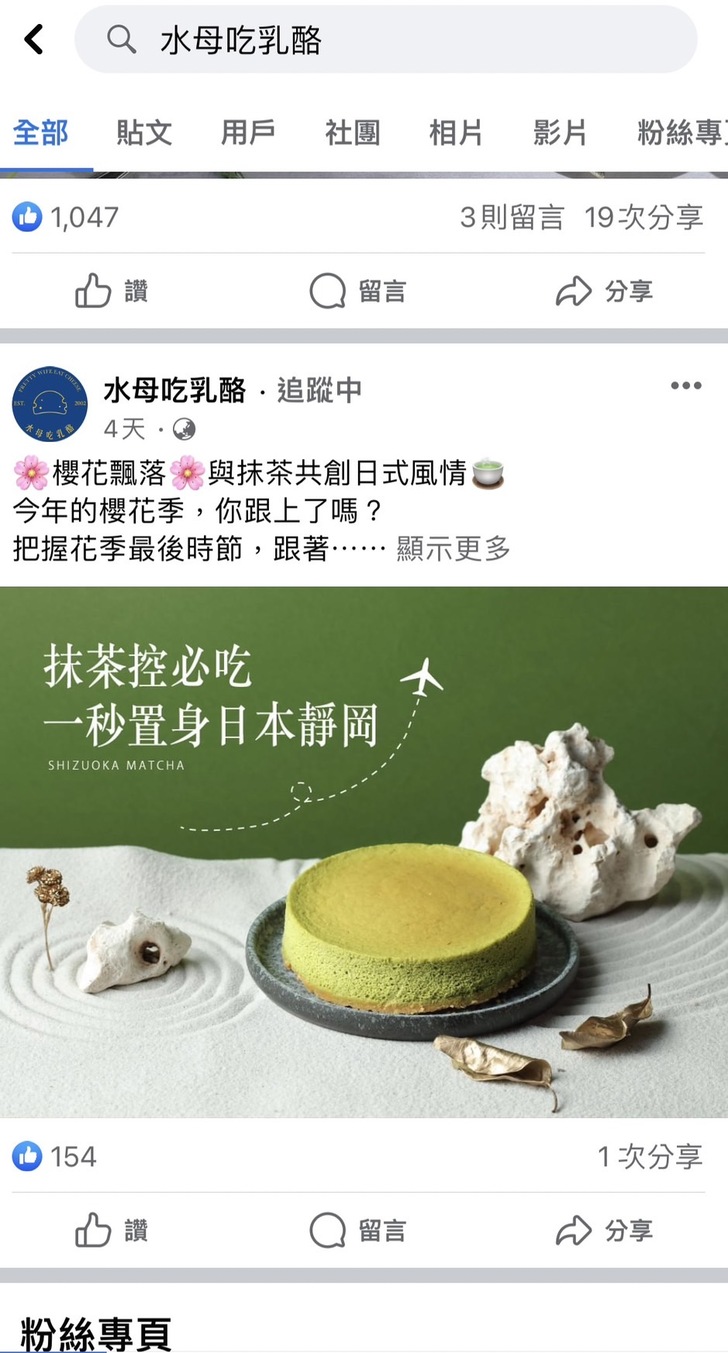
Task: Select the 相片 tab
Action: click(456, 133)
